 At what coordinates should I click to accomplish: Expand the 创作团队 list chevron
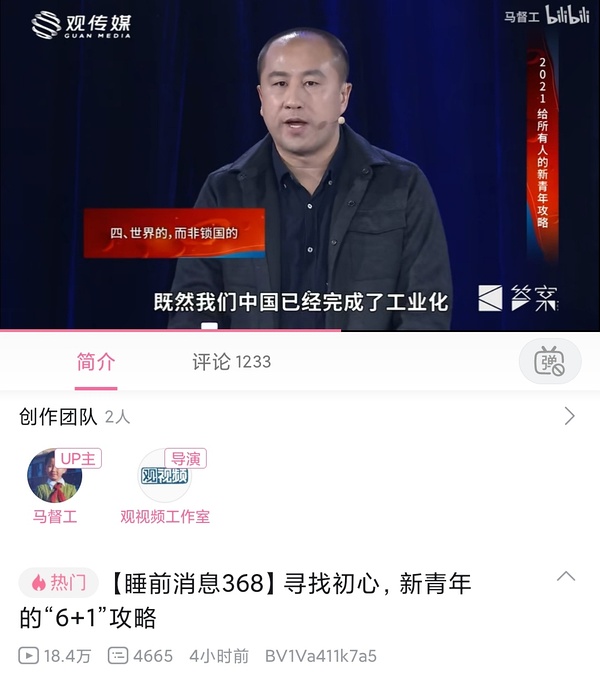pos(569,416)
